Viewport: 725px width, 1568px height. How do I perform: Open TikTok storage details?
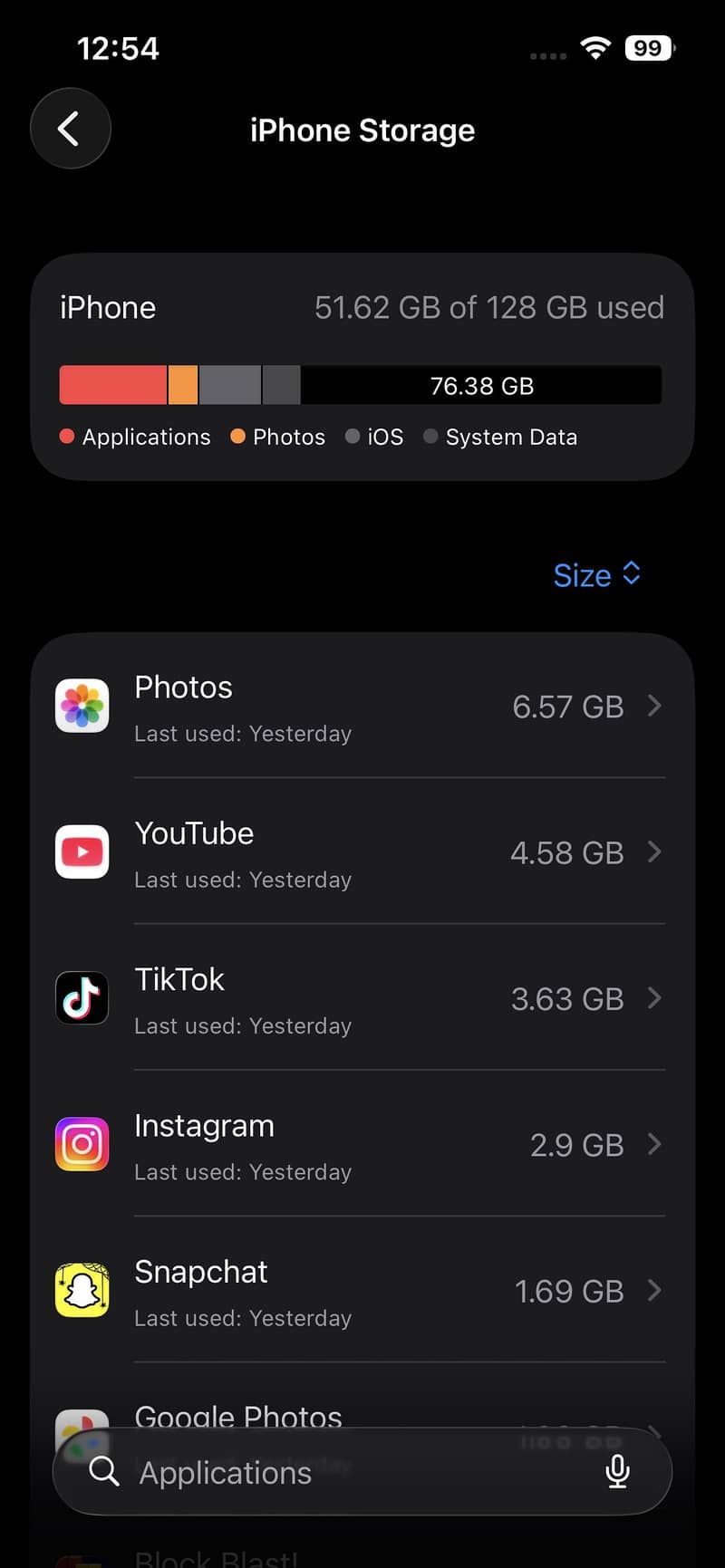(x=362, y=997)
